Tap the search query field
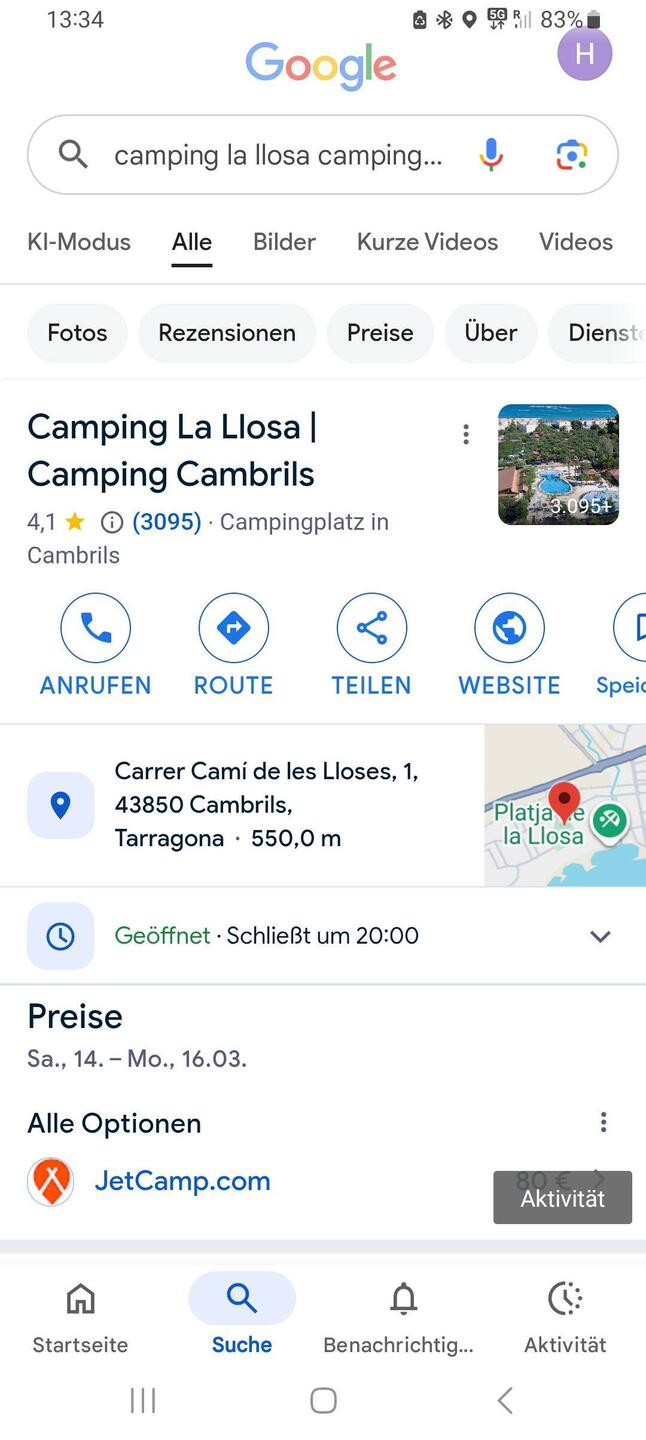The width and height of the screenshot is (646, 1440). [278, 155]
